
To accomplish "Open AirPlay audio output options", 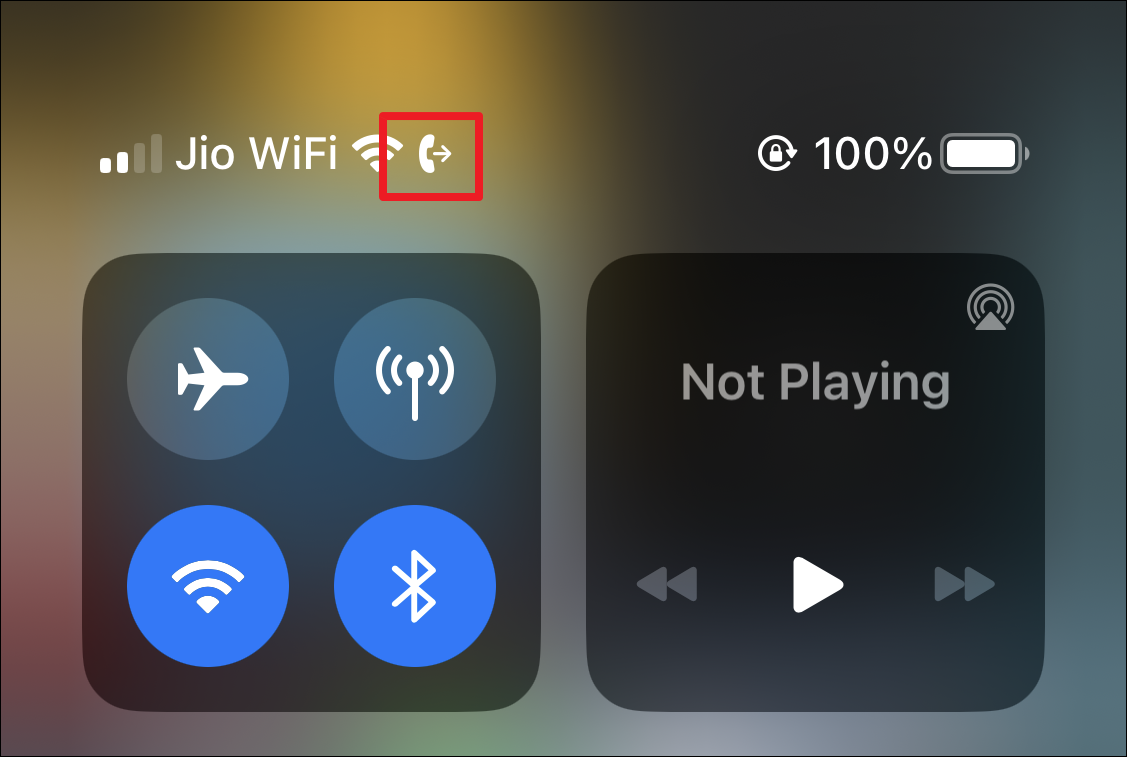I will [x=989, y=308].
